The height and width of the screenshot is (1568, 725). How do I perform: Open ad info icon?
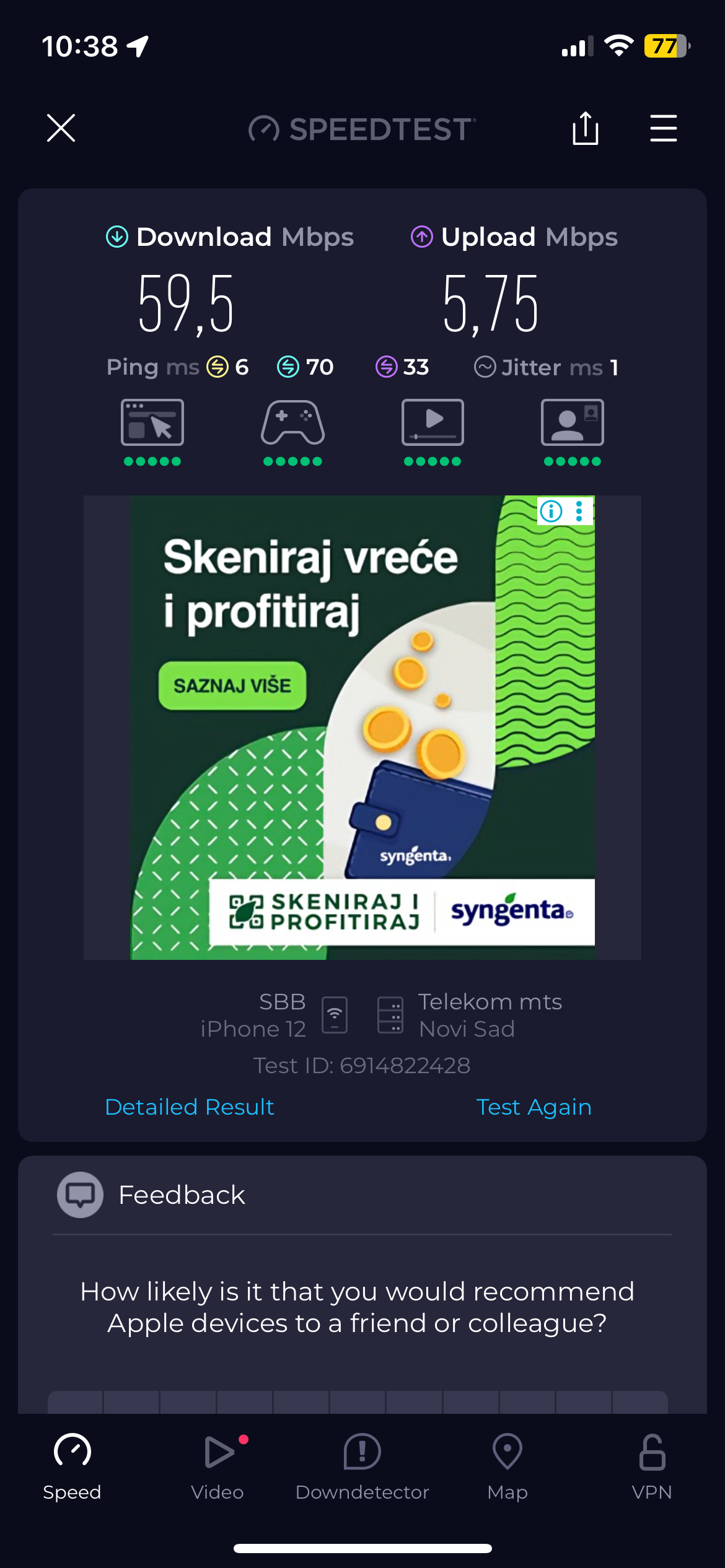551,511
